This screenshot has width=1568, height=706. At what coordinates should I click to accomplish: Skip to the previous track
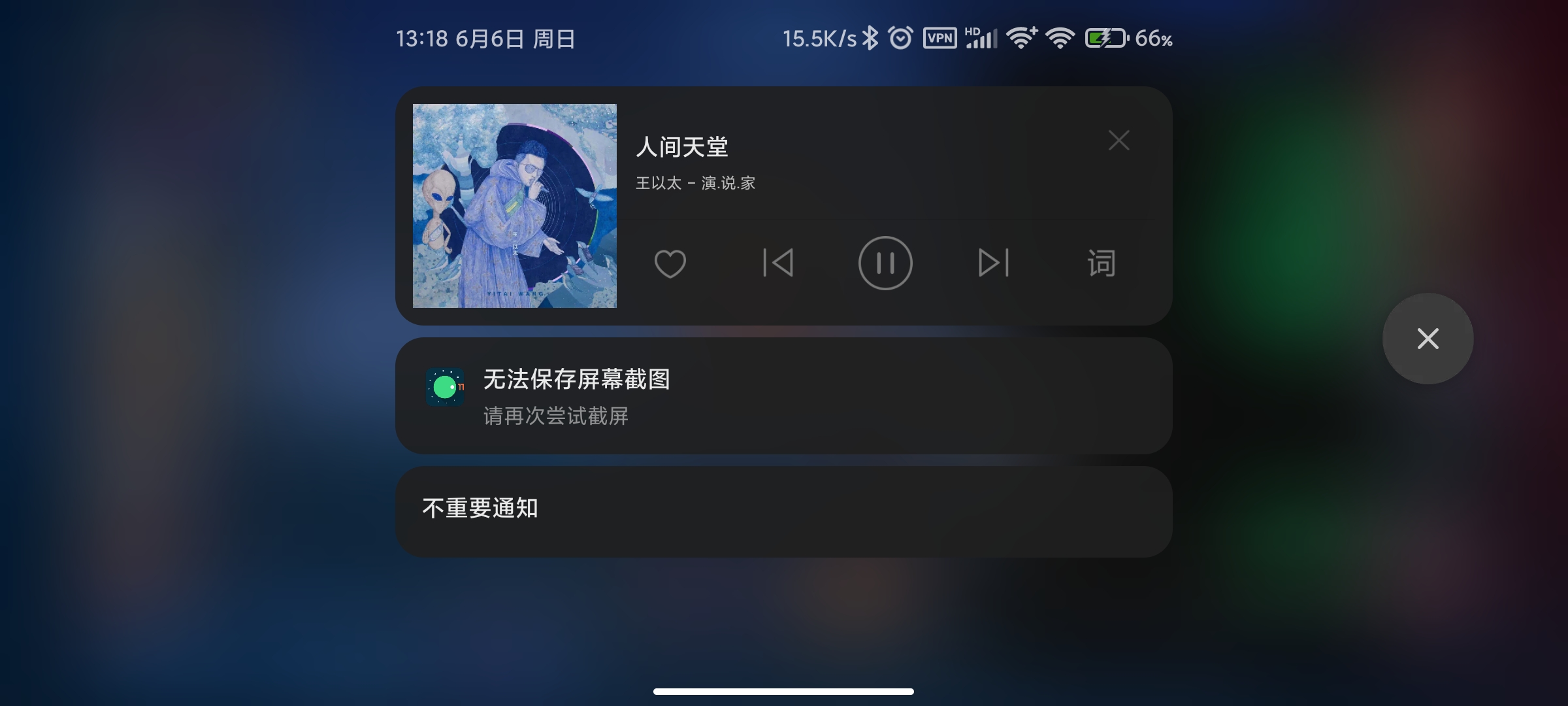pos(777,263)
